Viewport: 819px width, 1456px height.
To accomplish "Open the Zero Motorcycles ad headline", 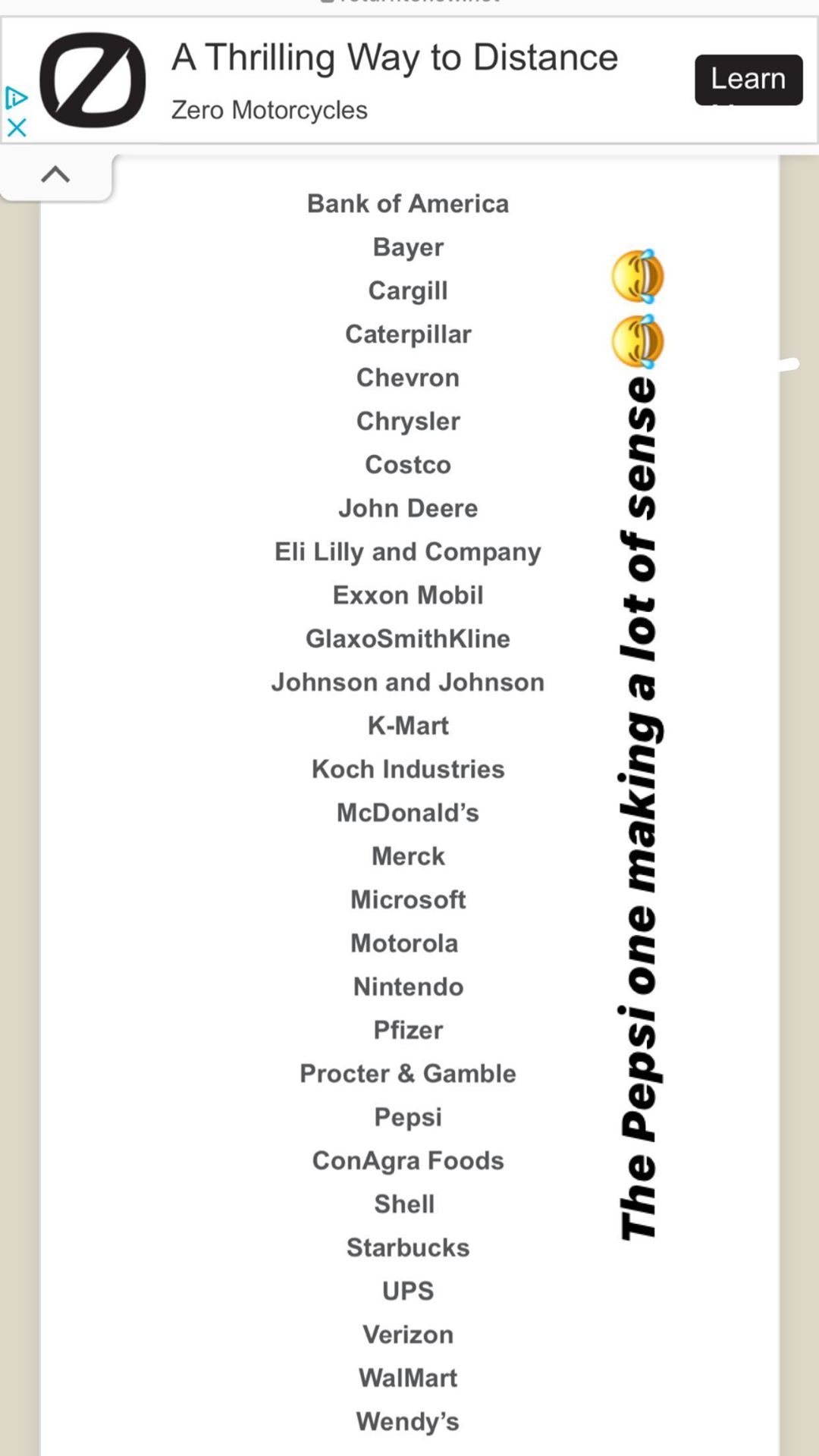I will coord(394,58).
